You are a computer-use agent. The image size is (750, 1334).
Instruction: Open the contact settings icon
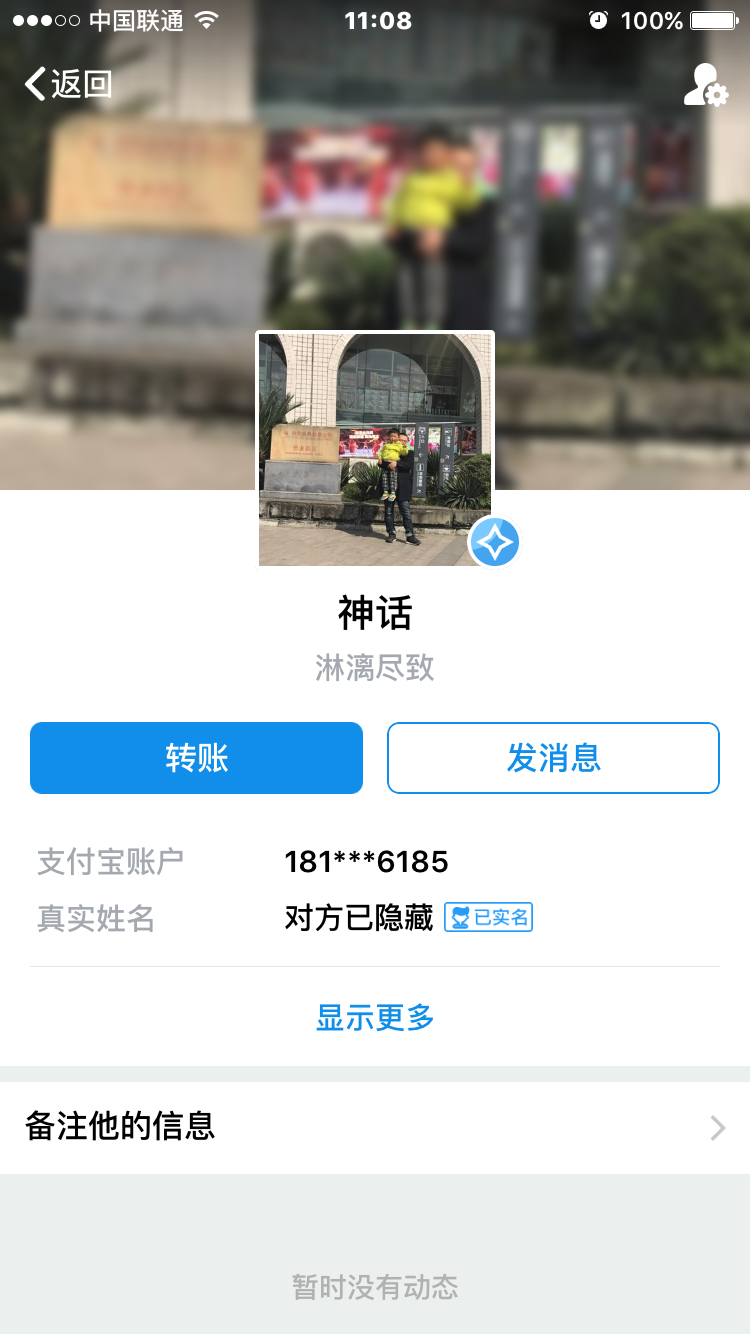(705, 85)
